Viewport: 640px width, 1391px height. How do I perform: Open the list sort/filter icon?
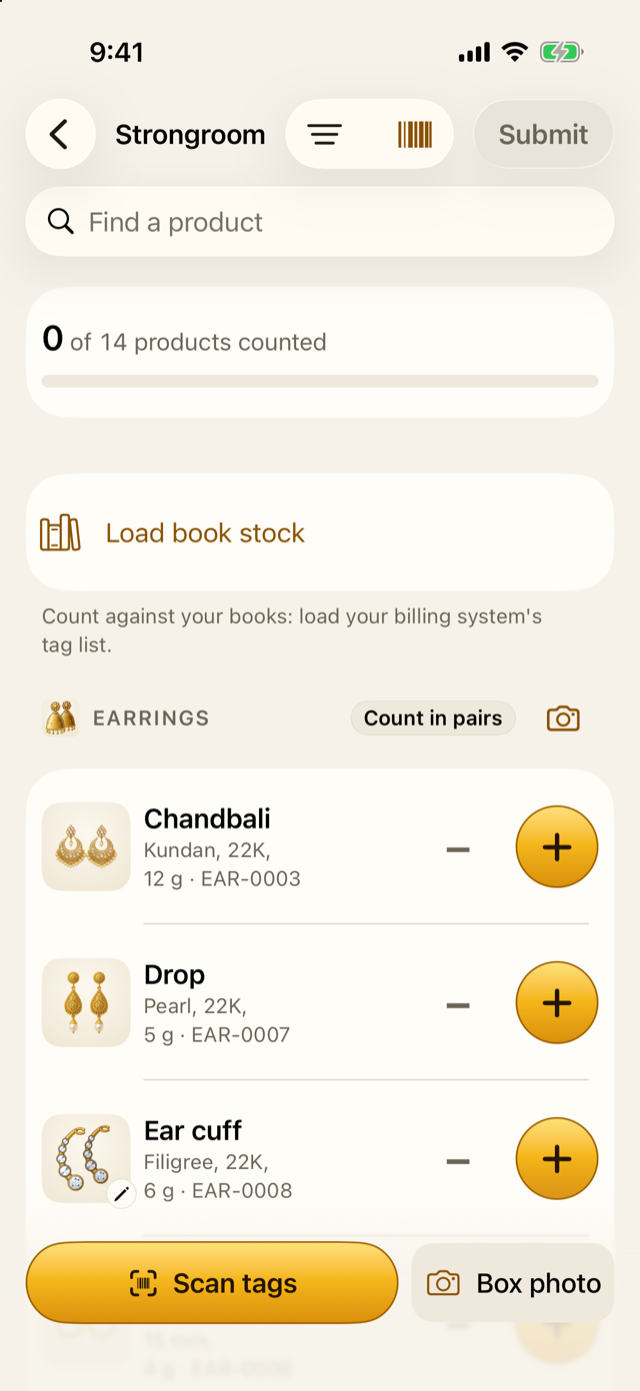(x=324, y=134)
